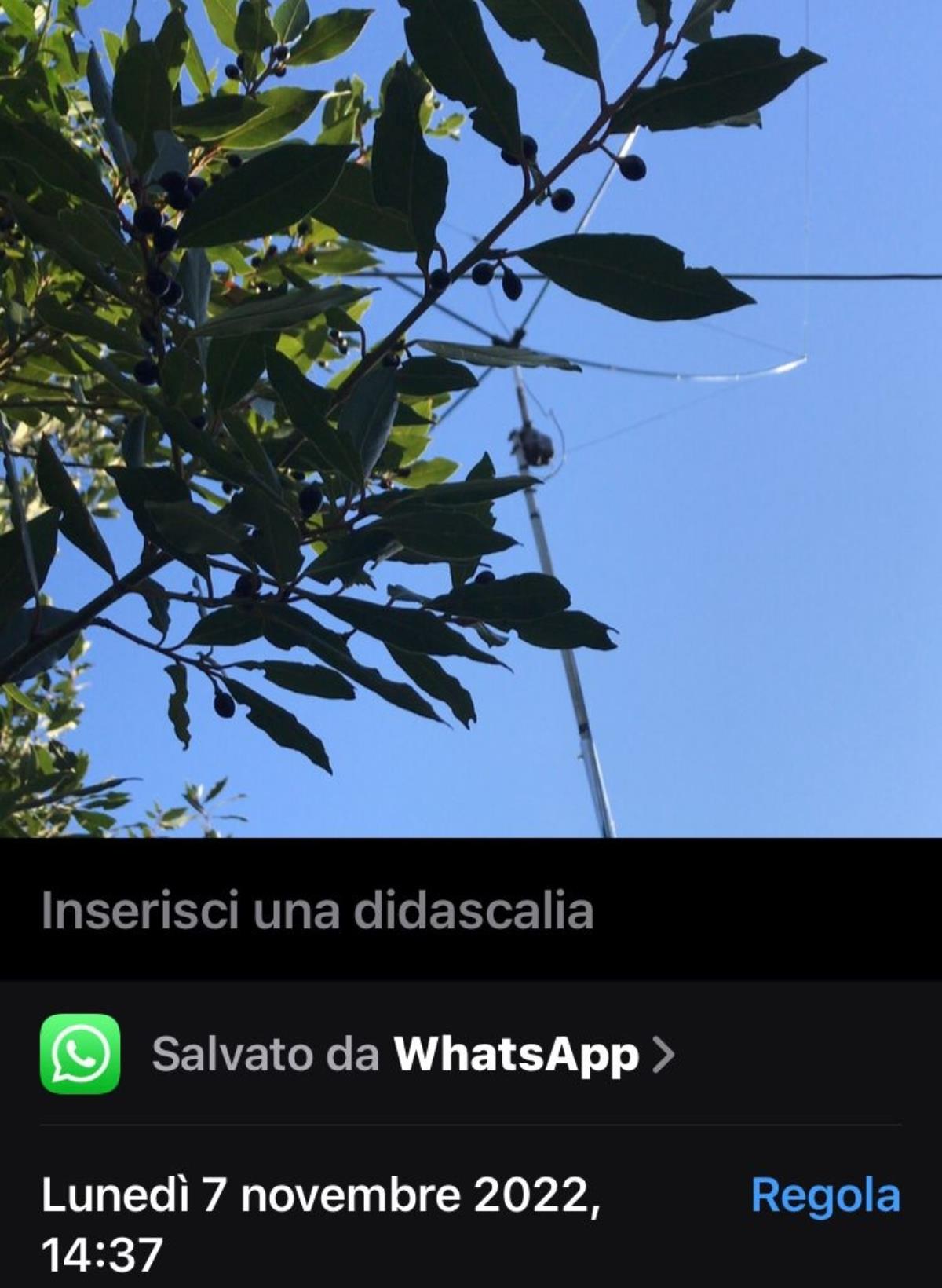Open the 'Salvato da WhatsApp' source row
942x1288 pixels.
click(412, 1054)
